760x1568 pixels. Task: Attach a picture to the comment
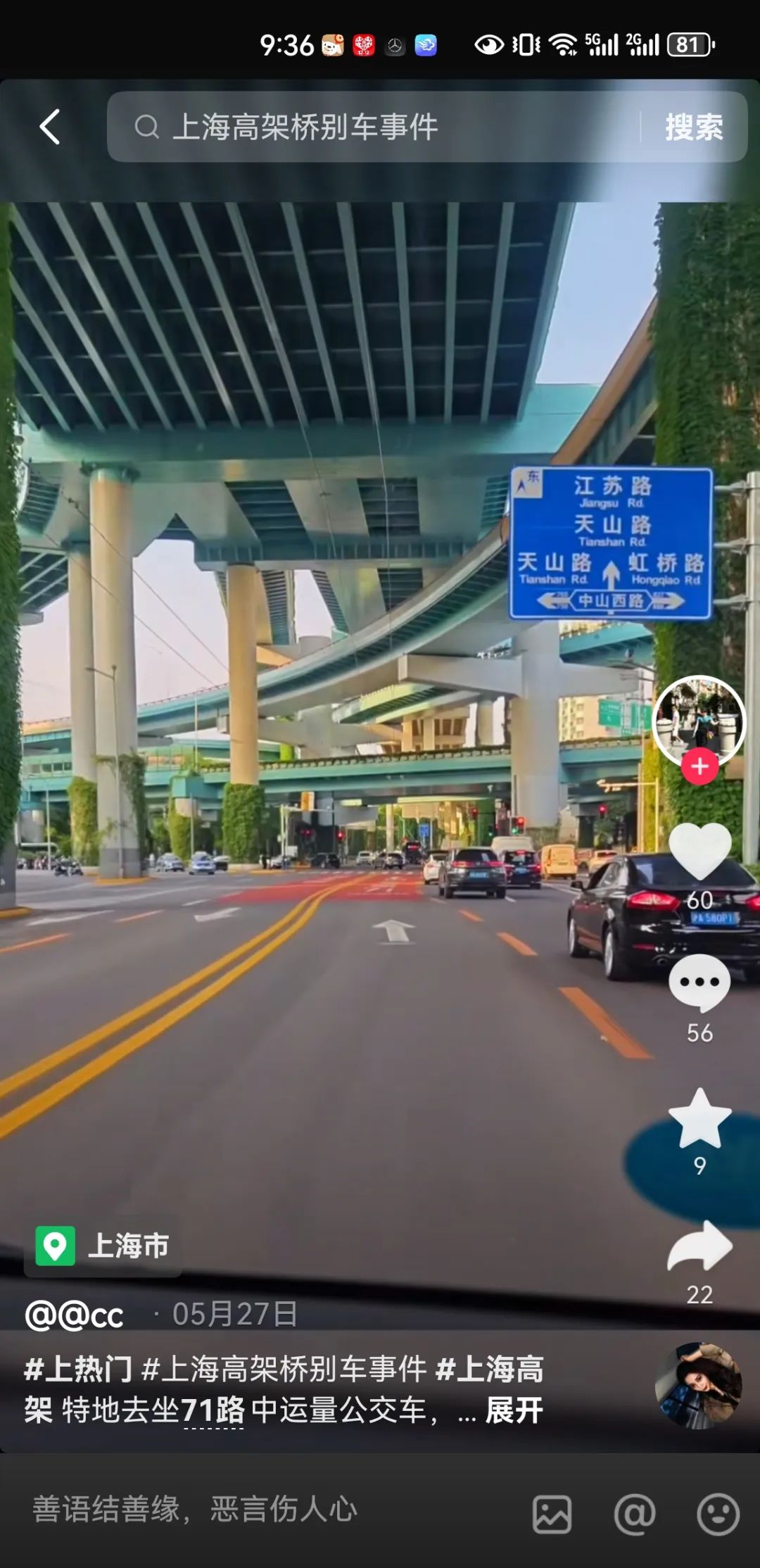point(552,1514)
